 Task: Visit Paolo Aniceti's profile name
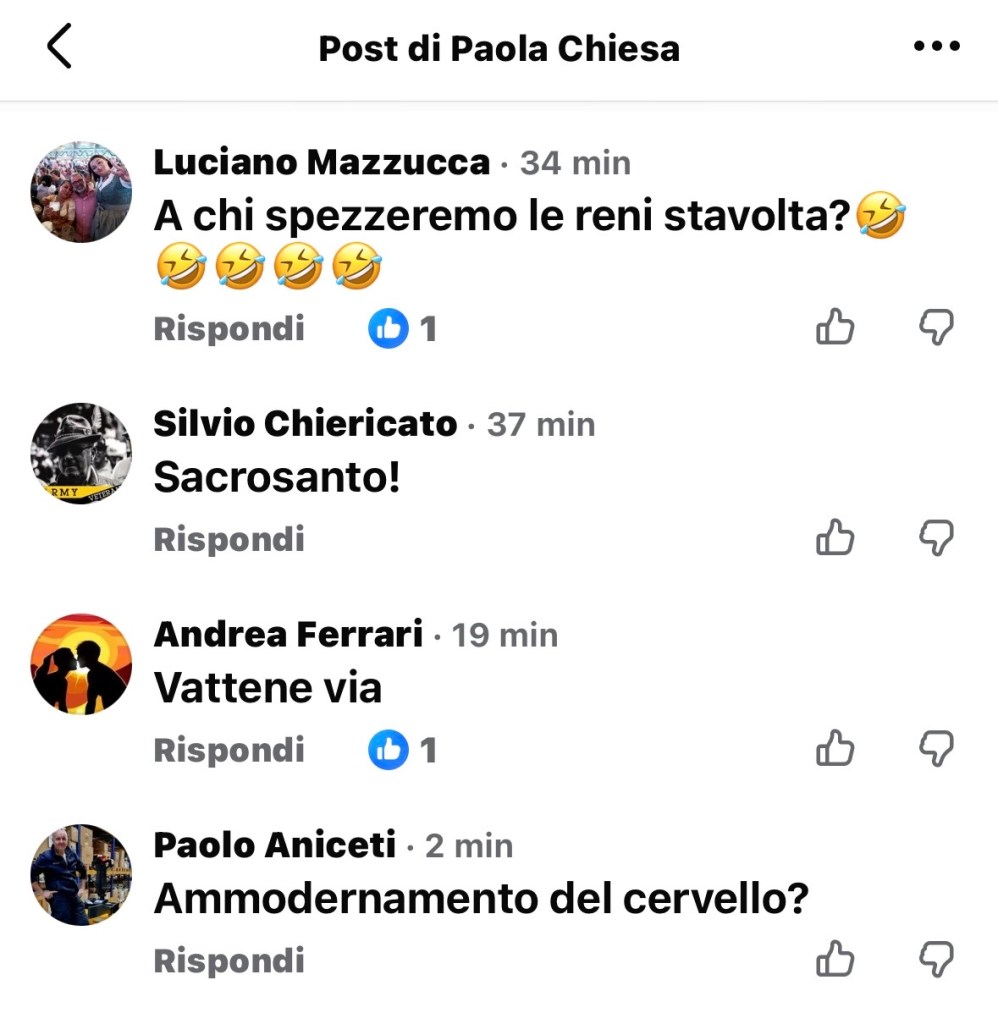tap(275, 845)
